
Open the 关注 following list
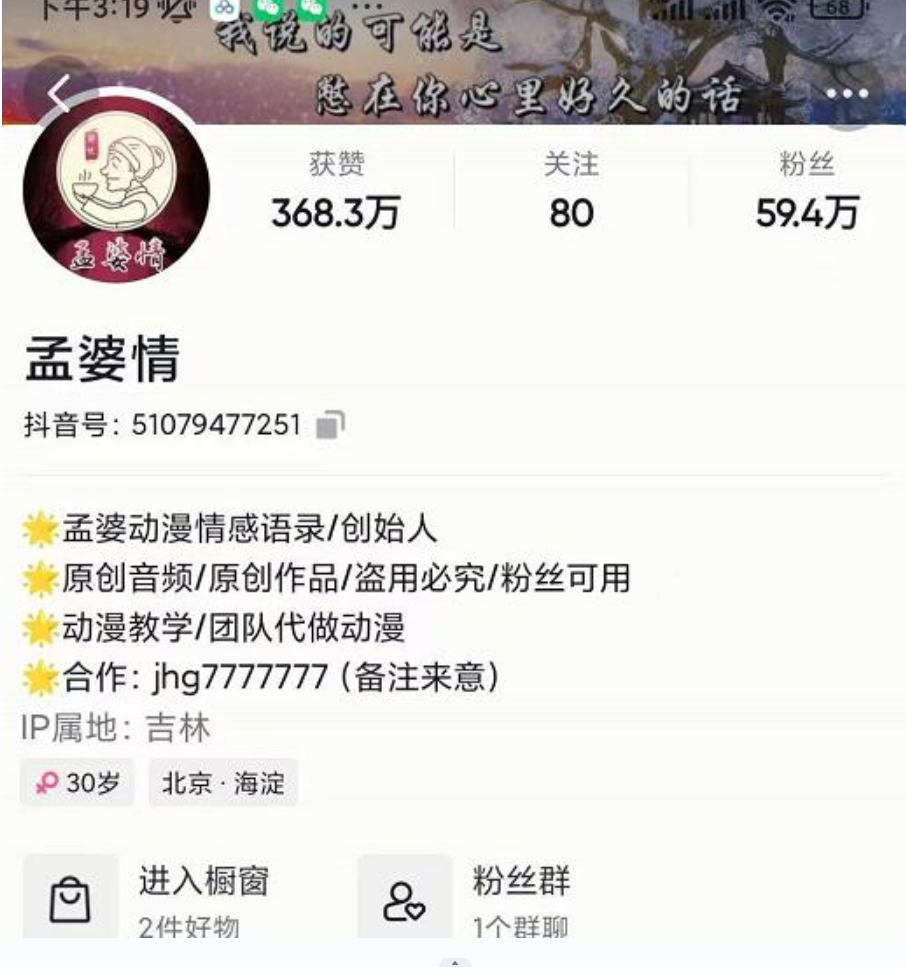[571, 192]
